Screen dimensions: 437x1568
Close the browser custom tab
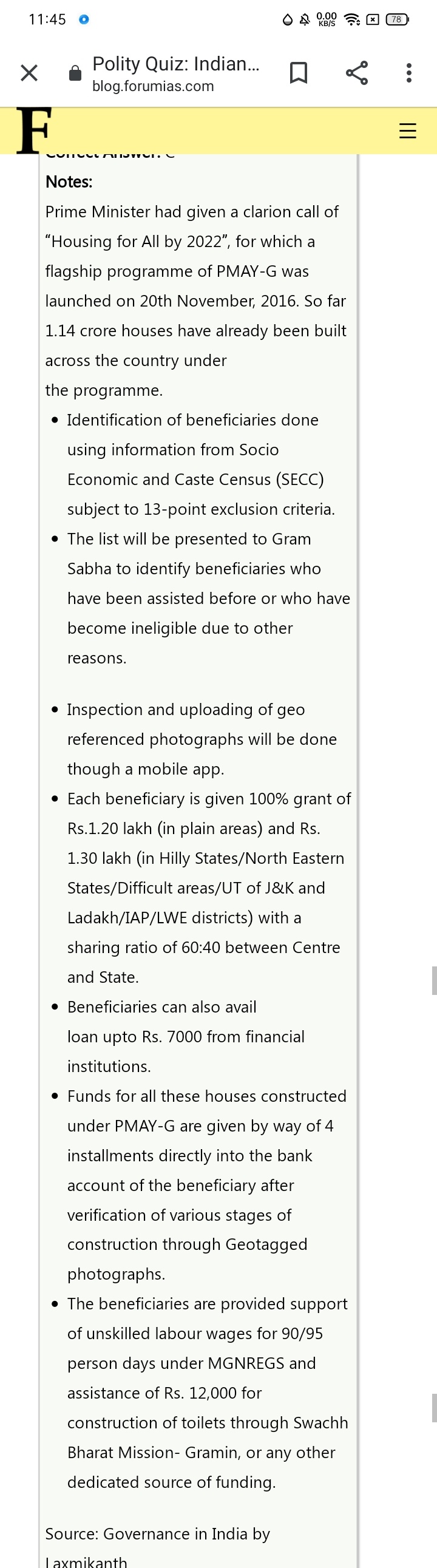click(x=29, y=73)
